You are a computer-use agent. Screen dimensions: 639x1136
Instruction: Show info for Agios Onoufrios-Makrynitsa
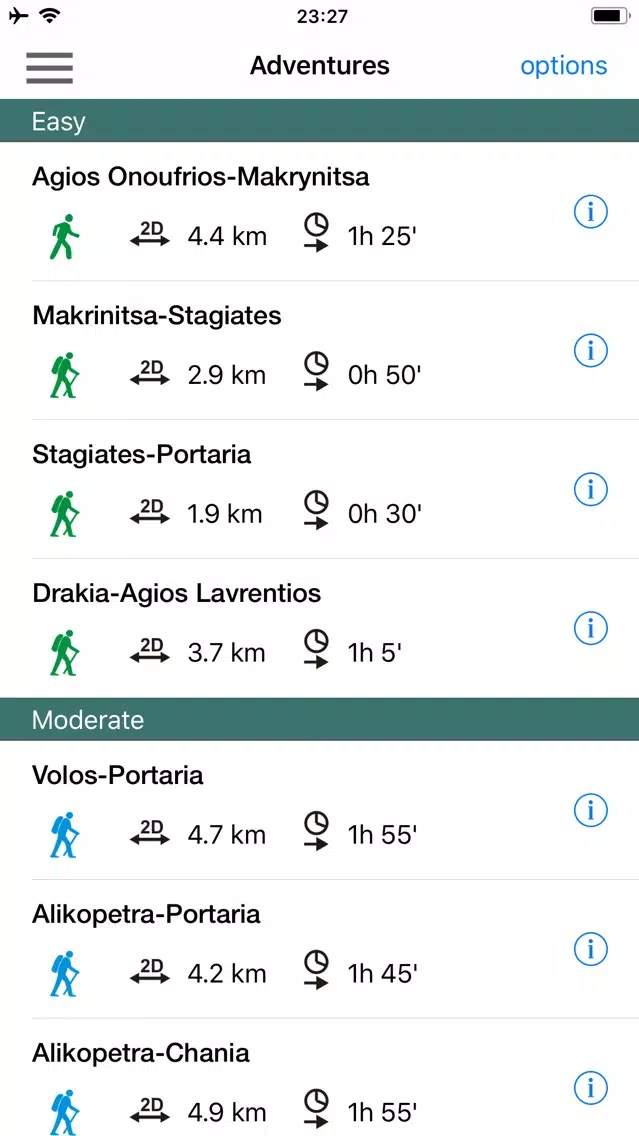tap(590, 212)
